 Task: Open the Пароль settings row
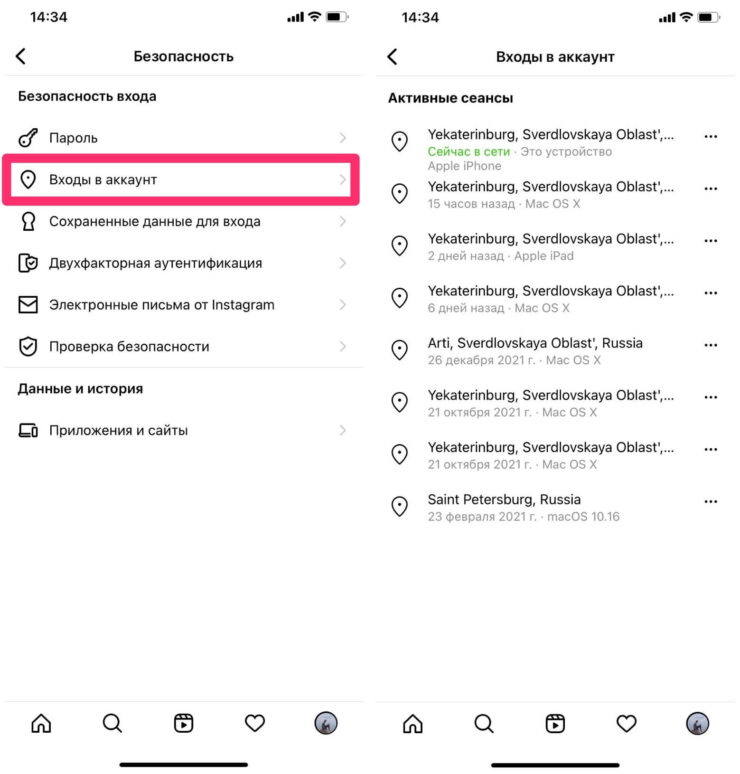point(182,138)
